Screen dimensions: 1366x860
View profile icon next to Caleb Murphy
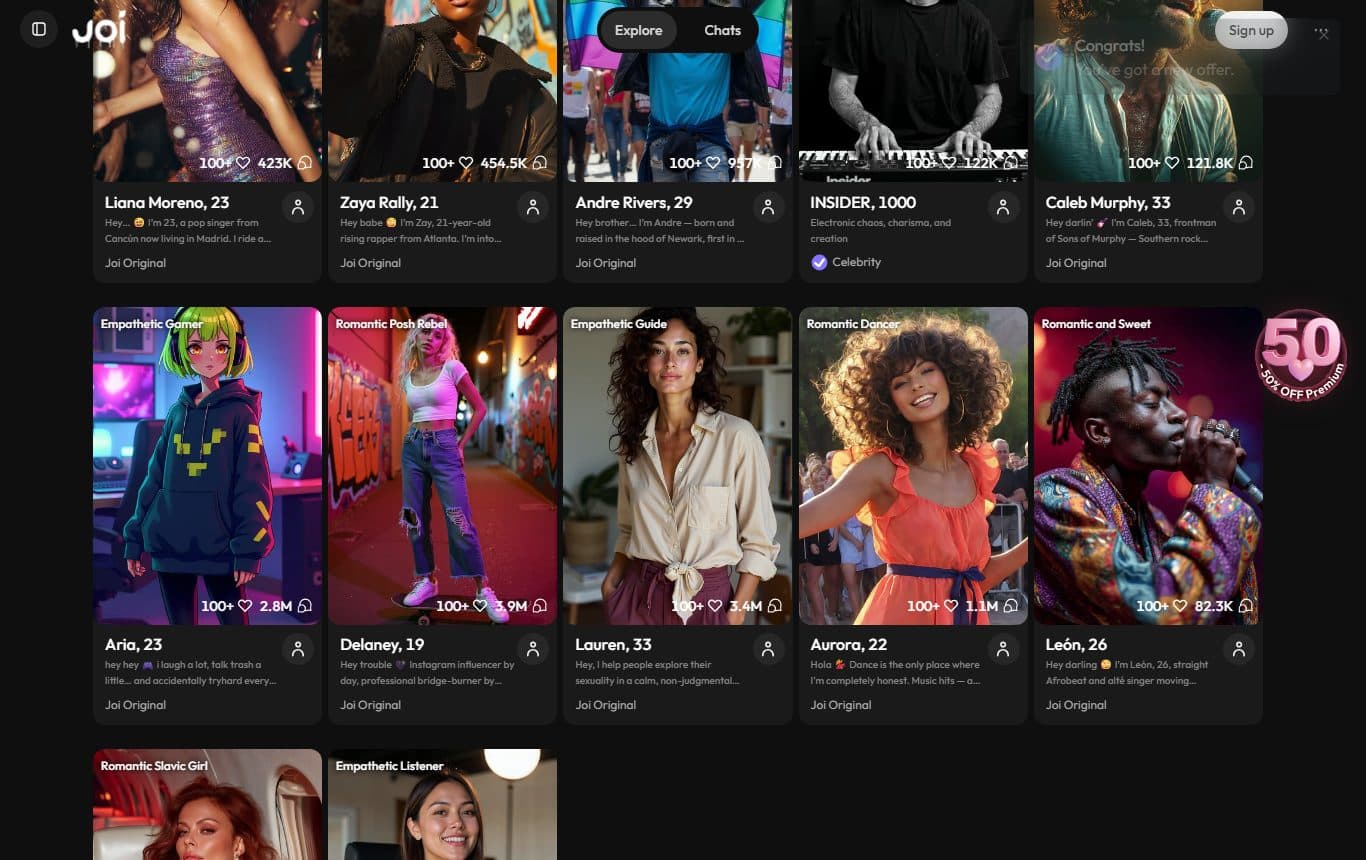click(x=1239, y=207)
